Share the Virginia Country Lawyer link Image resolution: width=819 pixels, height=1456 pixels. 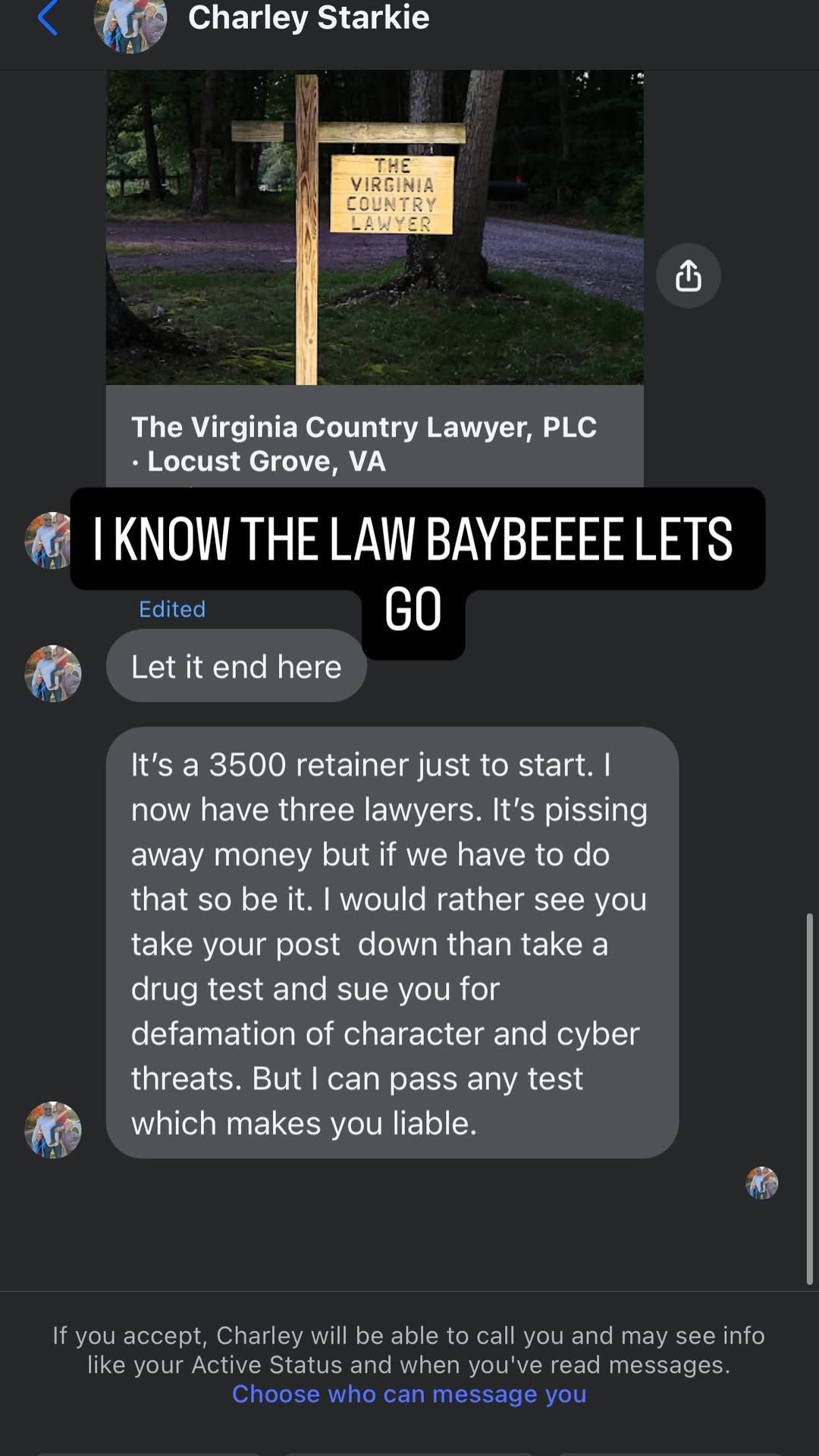tap(688, 275)
